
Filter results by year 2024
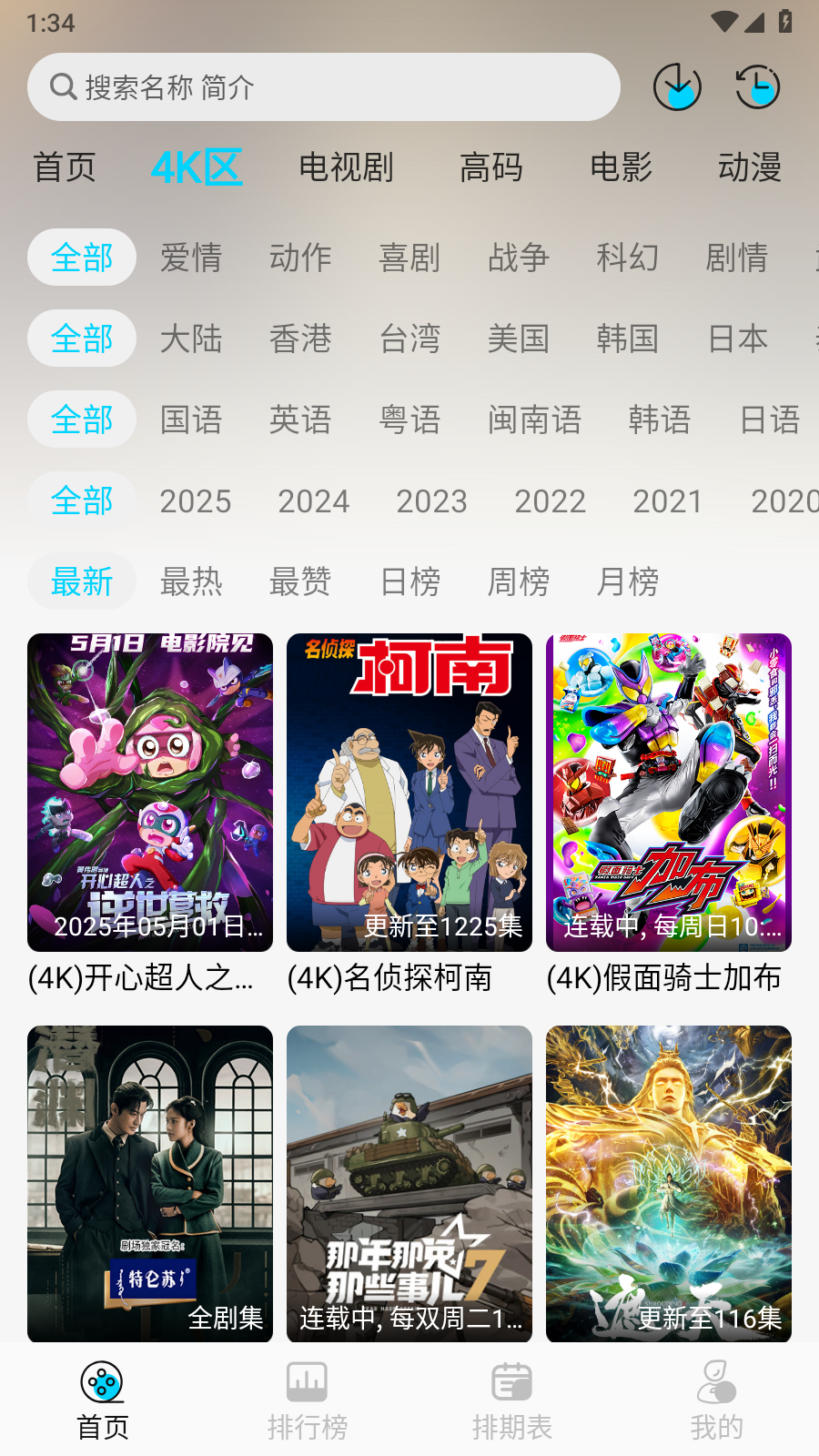pyautogui.click(x=313, y=500)
